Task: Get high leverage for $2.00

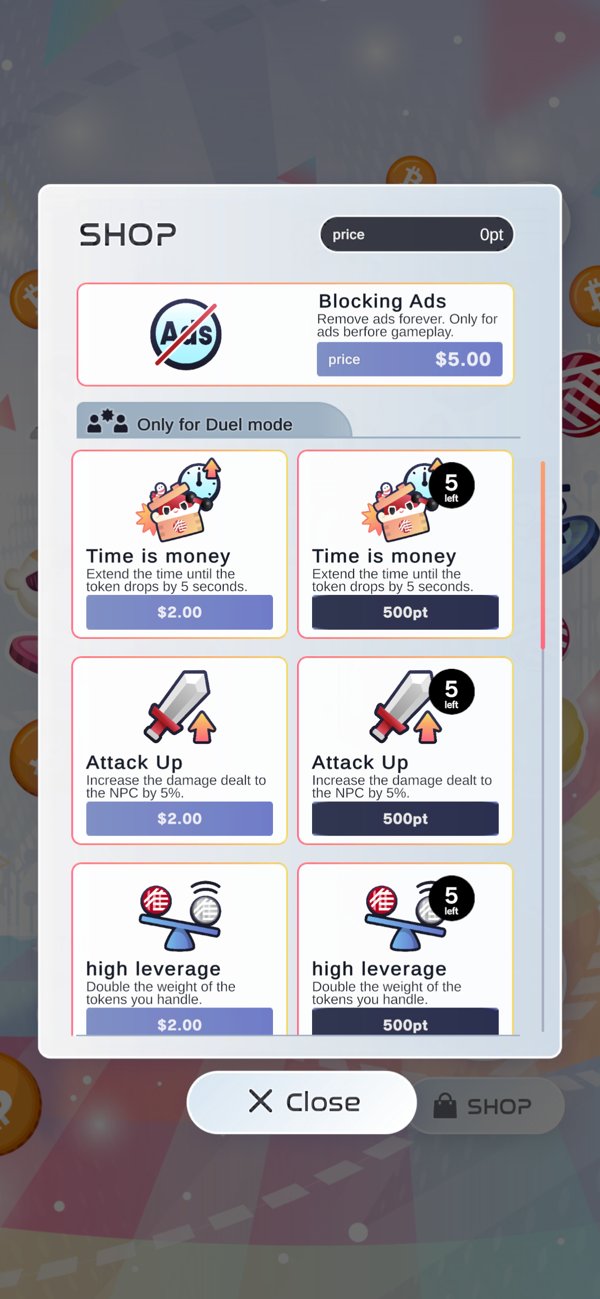Action: tap(179, 1022)
